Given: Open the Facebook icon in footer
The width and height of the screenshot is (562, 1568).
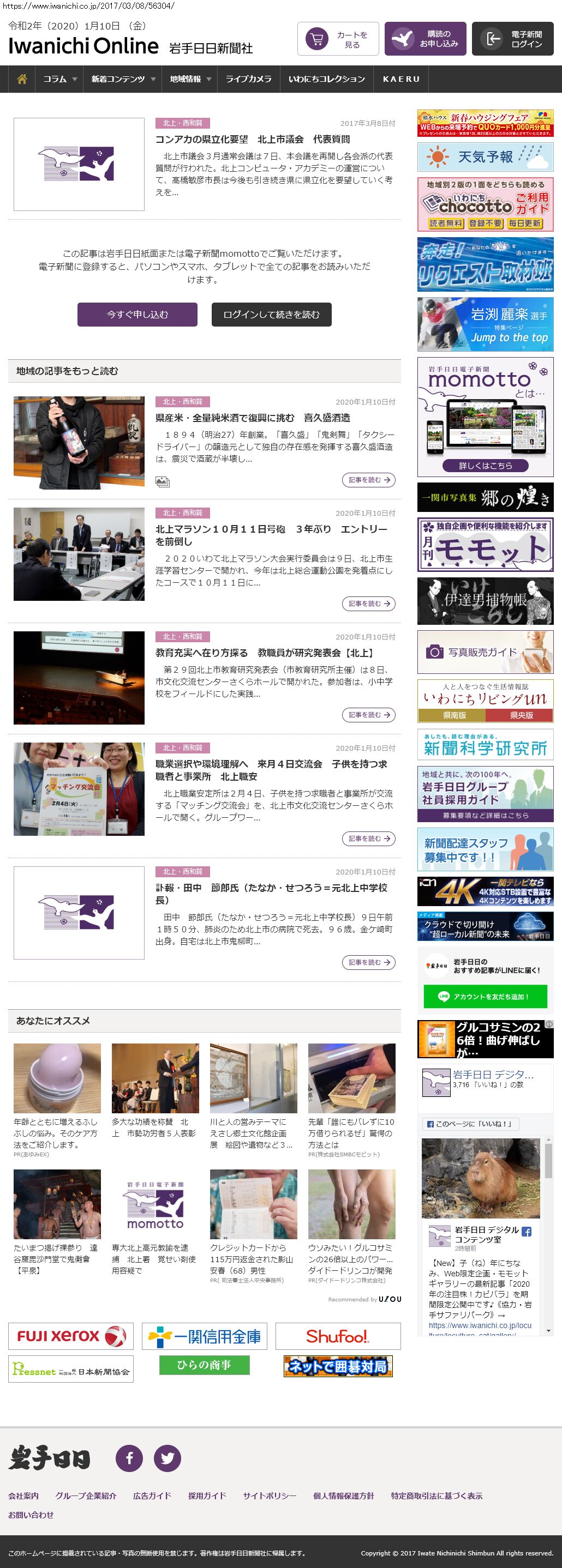Looking at the screenshot, I should coord(130,1458).
